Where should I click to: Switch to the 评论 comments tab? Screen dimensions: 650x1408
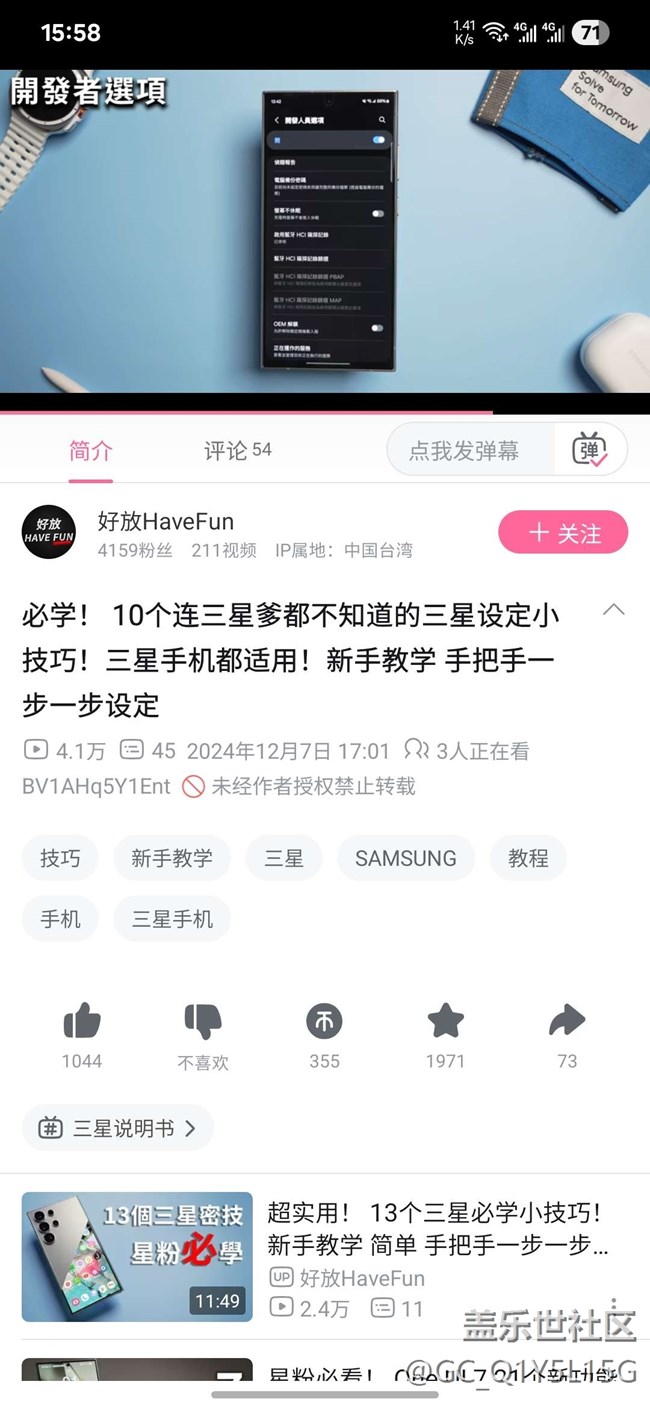click(x=237, y=450)
